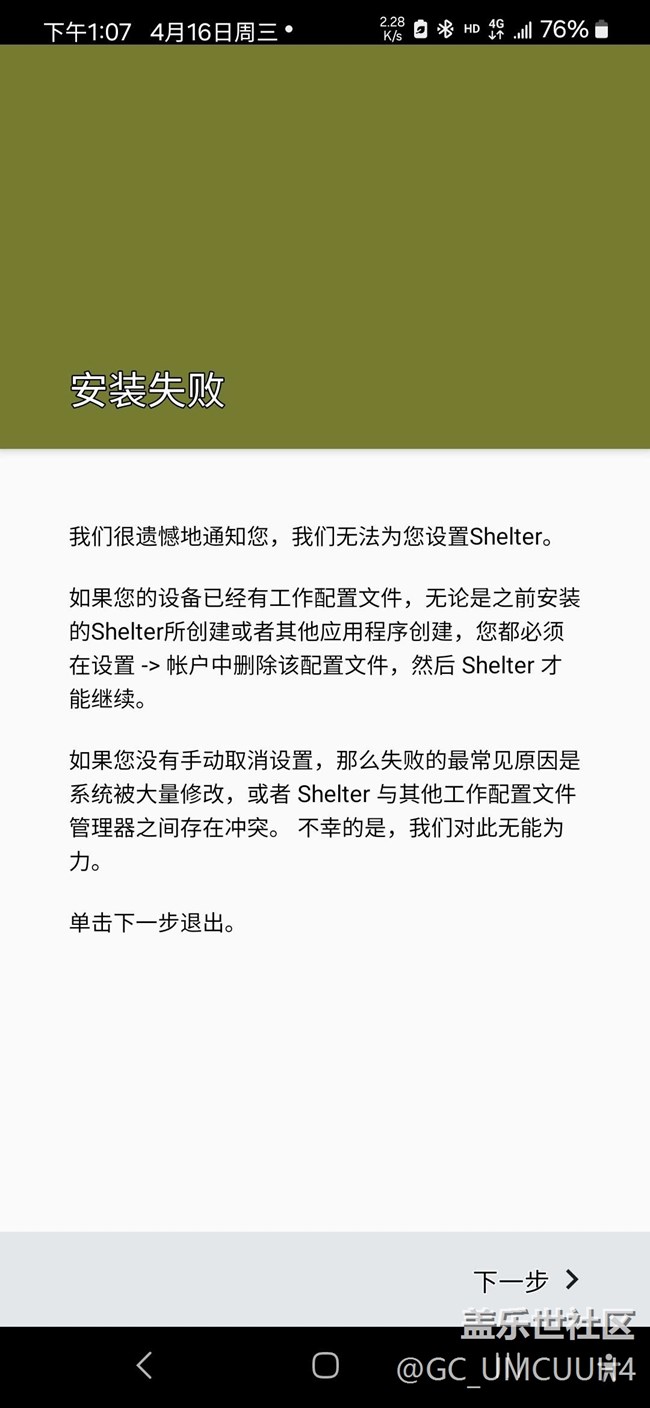
Task: Go back with the system back button
Action: point(145,1365)
